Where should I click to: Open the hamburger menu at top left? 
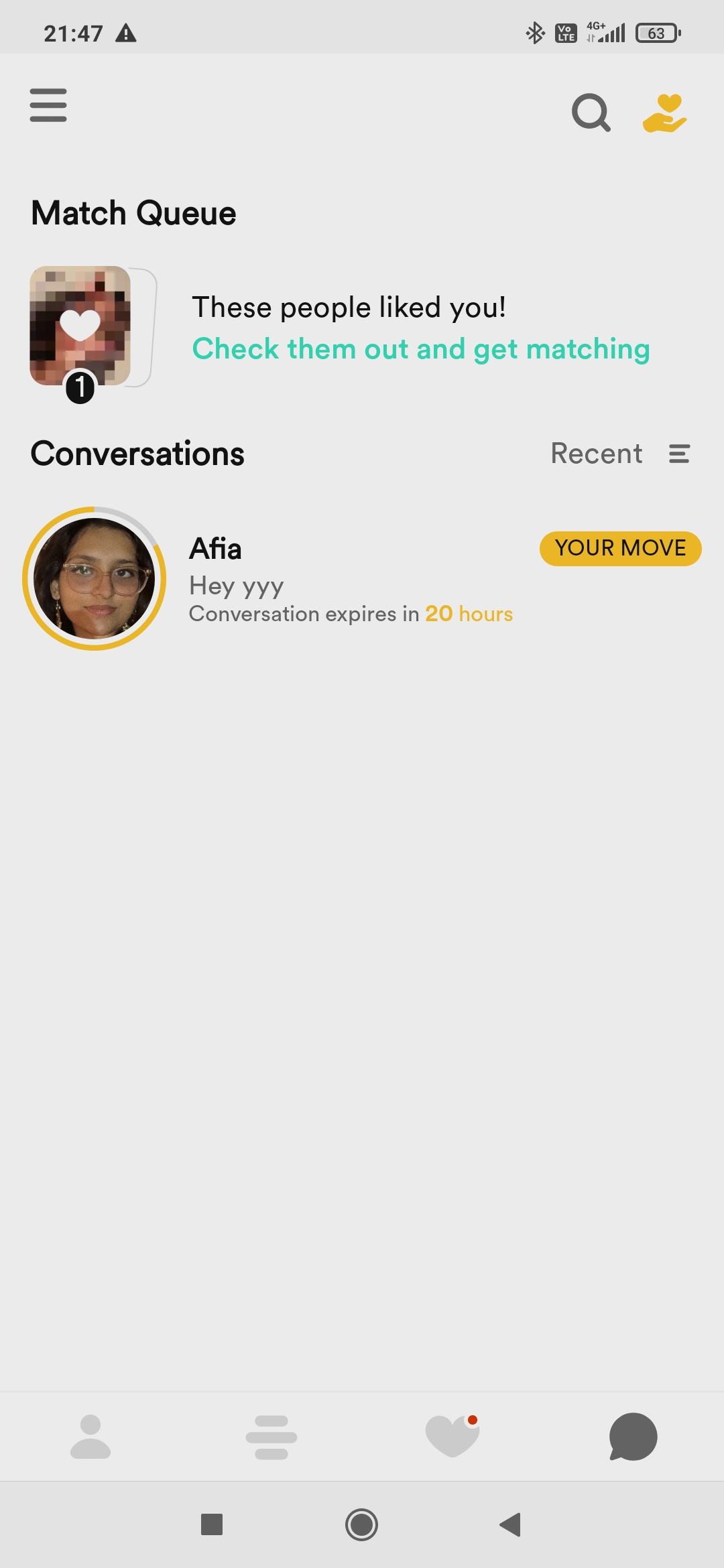48,105
